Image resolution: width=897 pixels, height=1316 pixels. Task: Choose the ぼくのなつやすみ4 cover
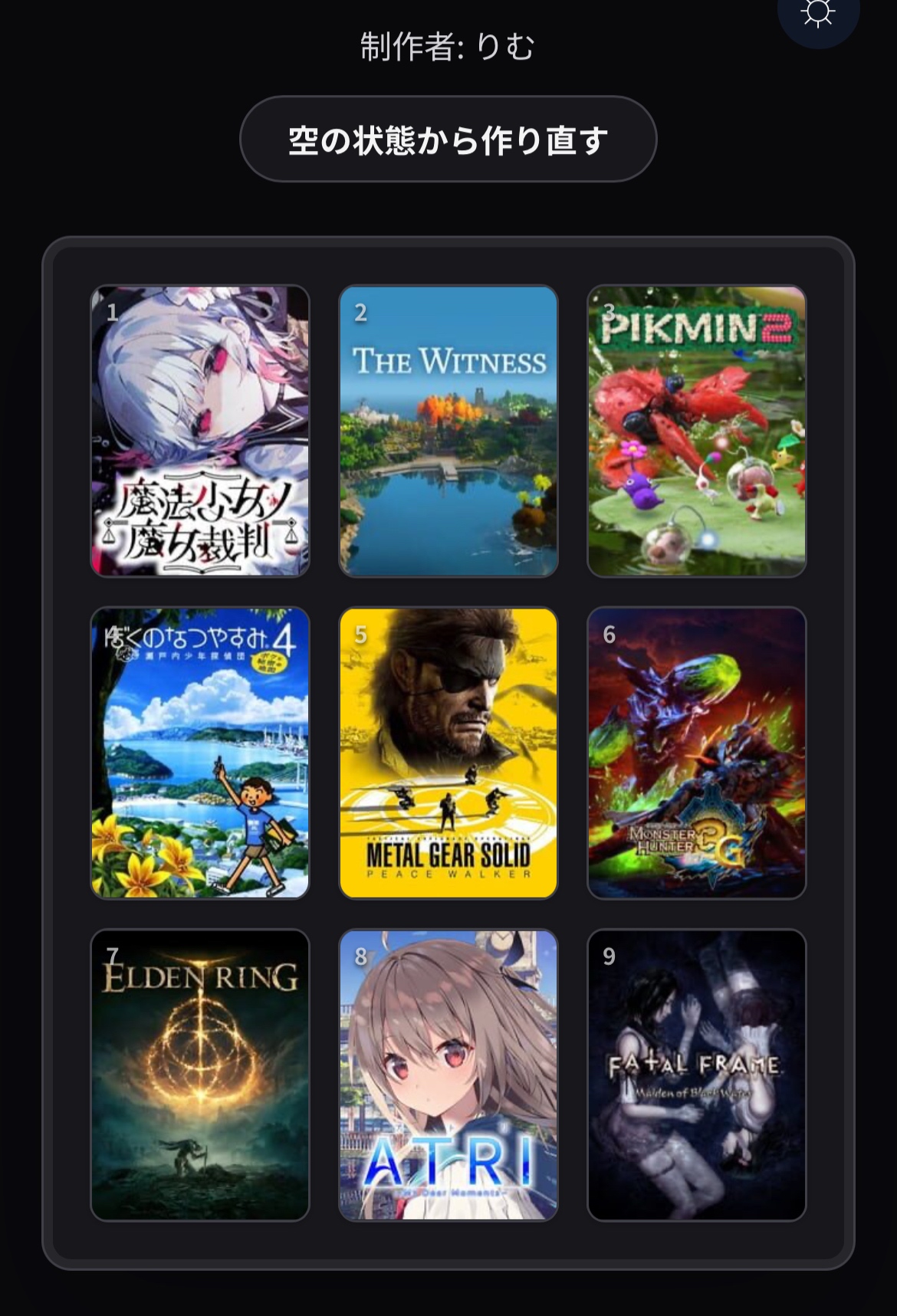tap(200, 753)
